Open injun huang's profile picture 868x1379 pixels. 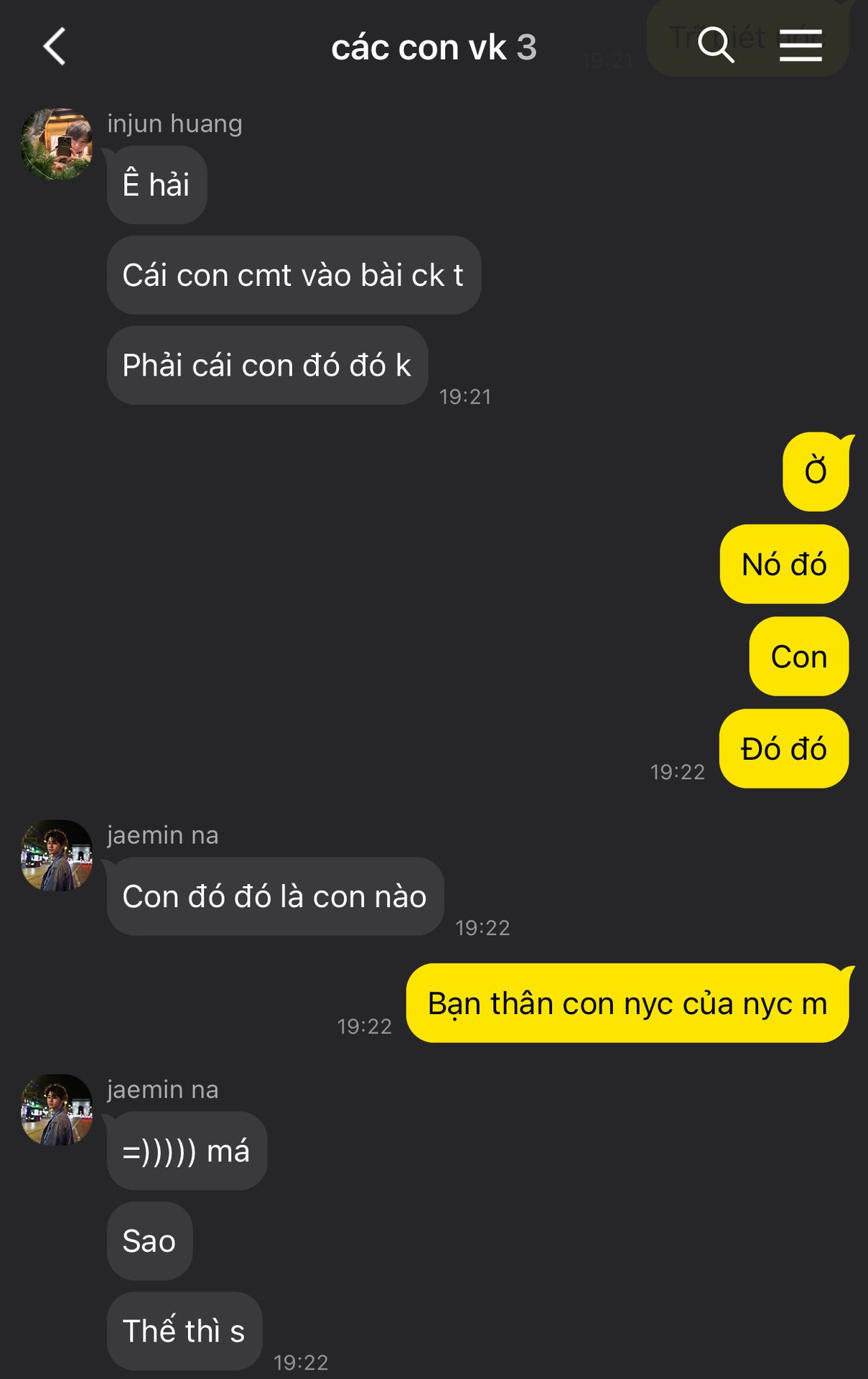pyautogui.click(x=57, y=144)
